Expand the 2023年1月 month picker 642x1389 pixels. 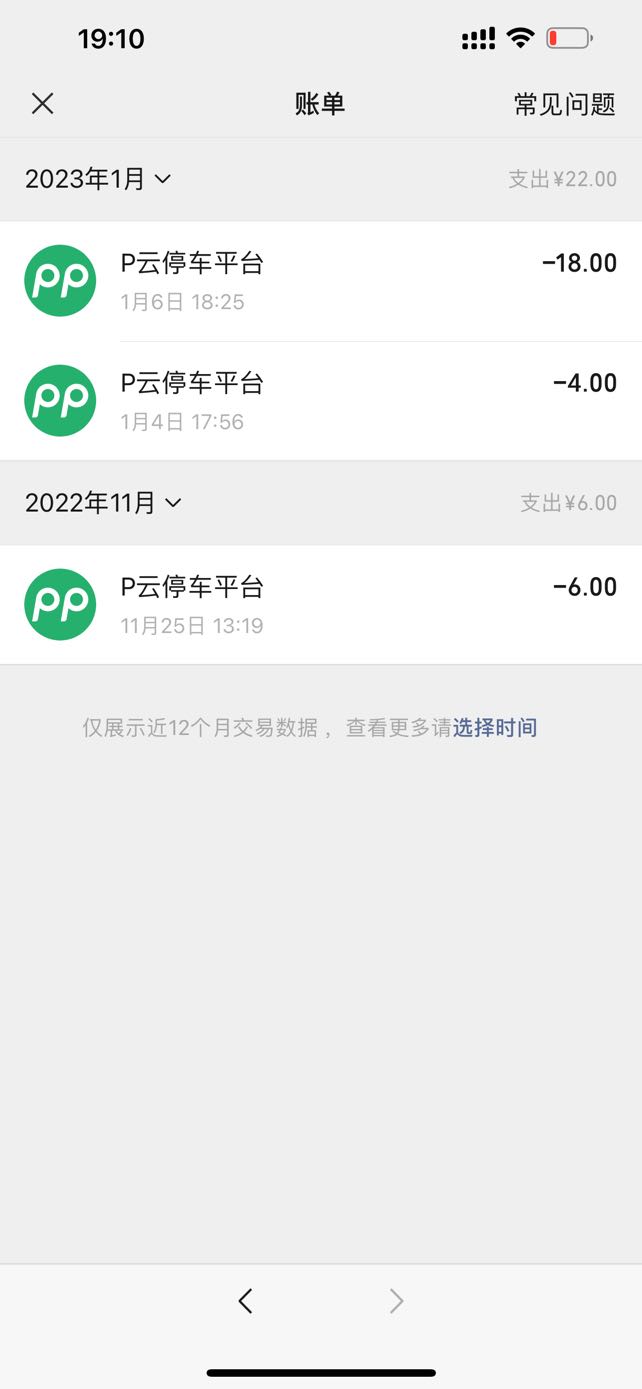pyautogui.click(x=98, y=179)
